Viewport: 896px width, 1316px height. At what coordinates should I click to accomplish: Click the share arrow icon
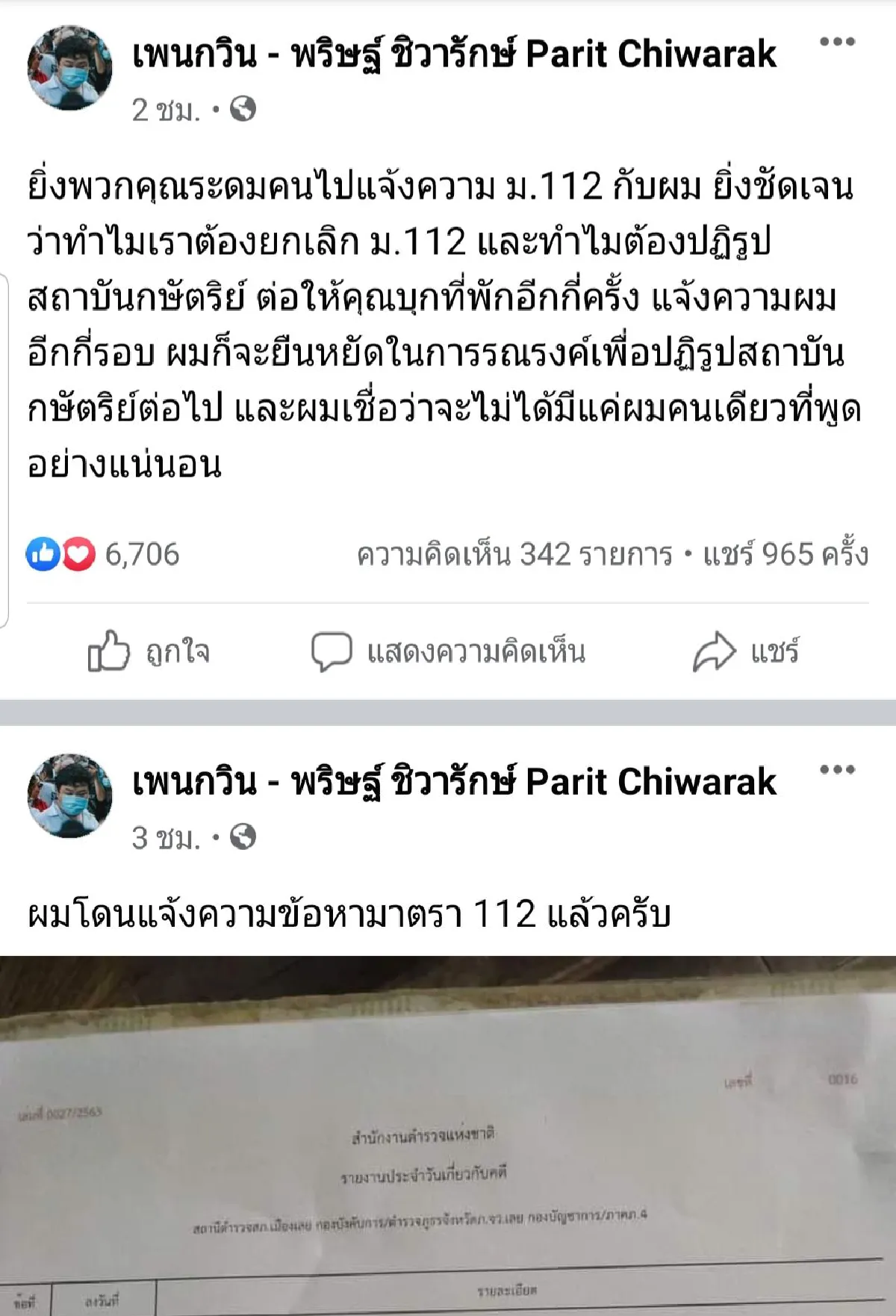(x=715, y=651)
